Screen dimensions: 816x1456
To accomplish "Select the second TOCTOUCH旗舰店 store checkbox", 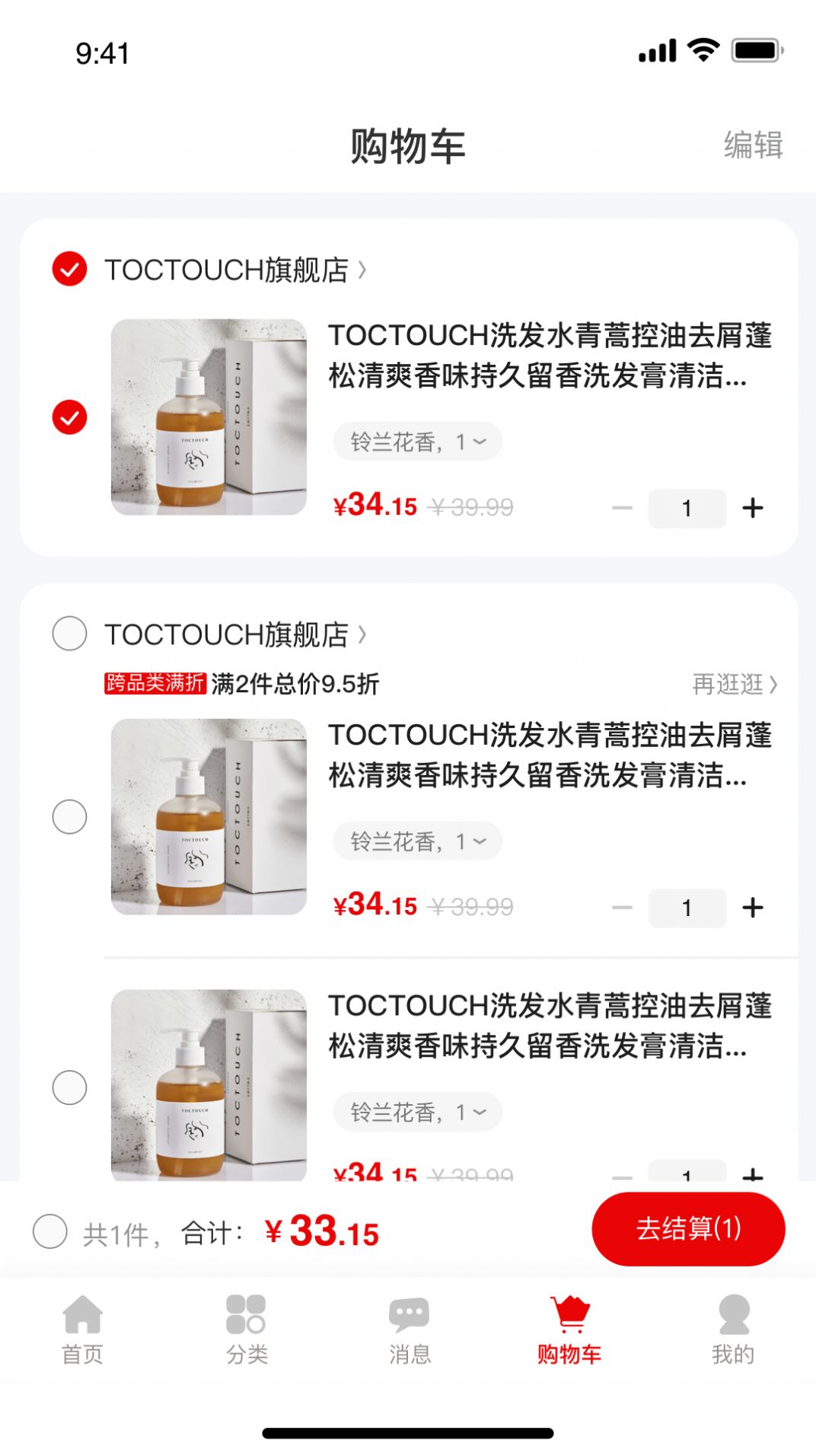I will pos(69,633).
